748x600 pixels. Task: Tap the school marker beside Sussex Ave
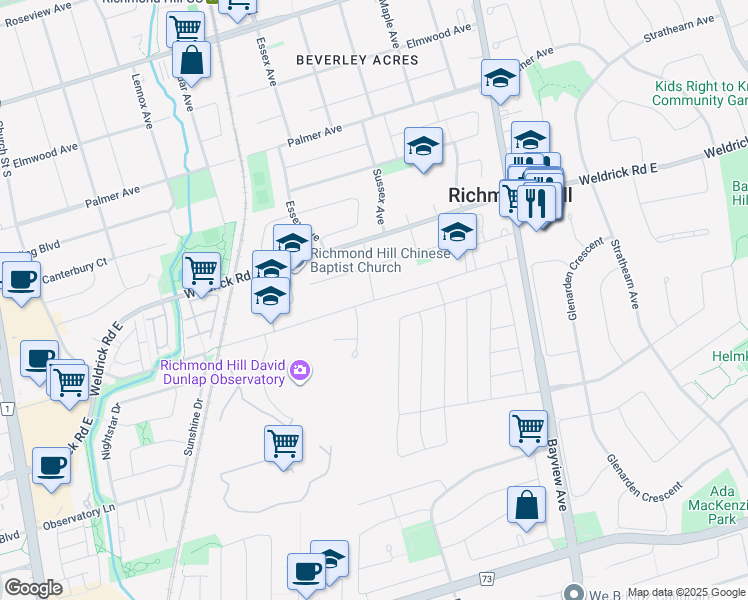pos(424,146)
